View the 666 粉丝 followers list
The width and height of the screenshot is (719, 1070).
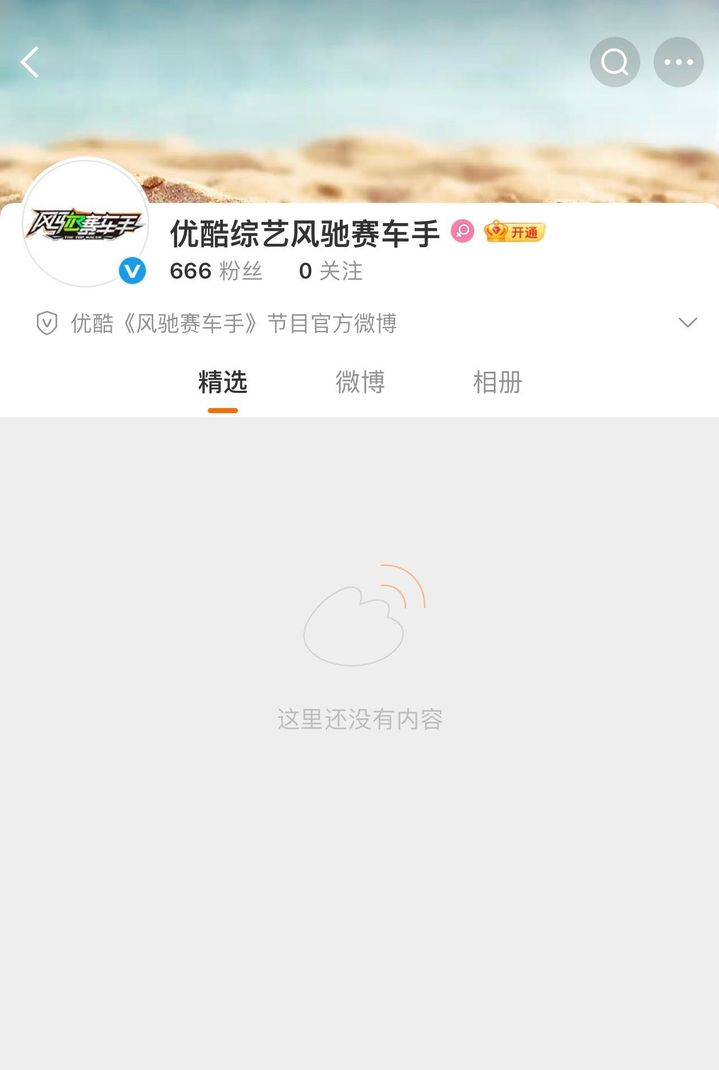point(215,271)
